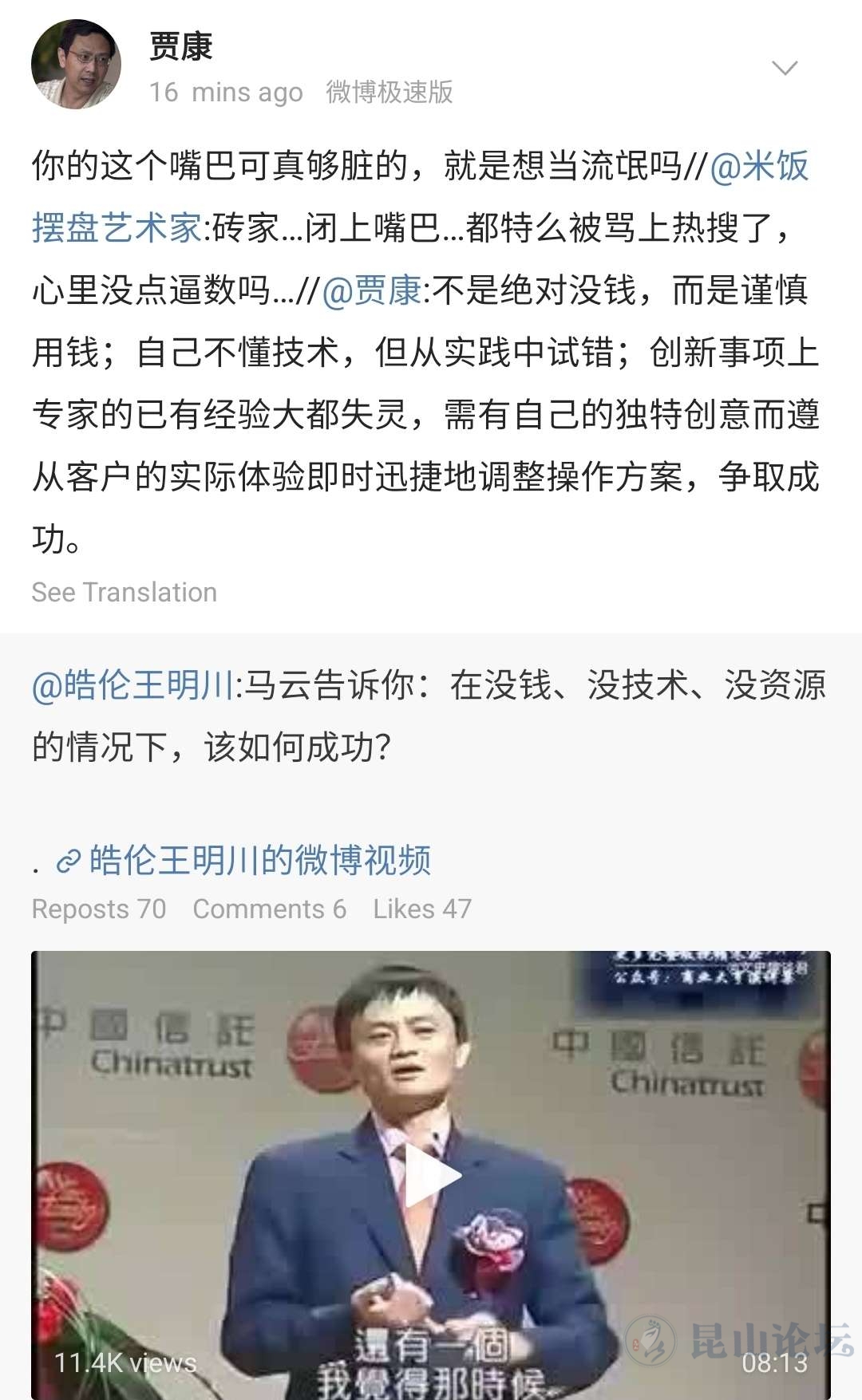Open the @皓伦王明川 mention
The width and height of the screenshot is (862, 1400).
pos(133,685)
